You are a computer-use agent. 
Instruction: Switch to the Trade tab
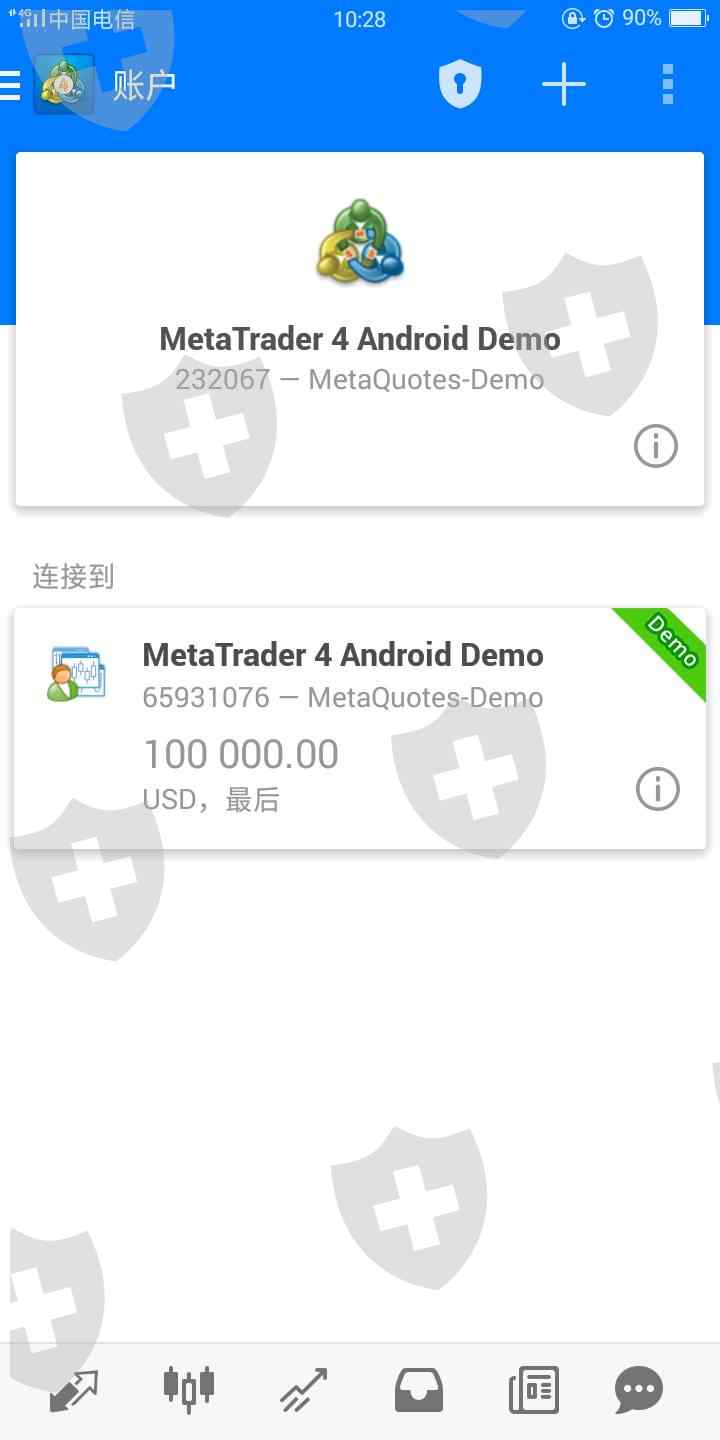coord(303,1391)
